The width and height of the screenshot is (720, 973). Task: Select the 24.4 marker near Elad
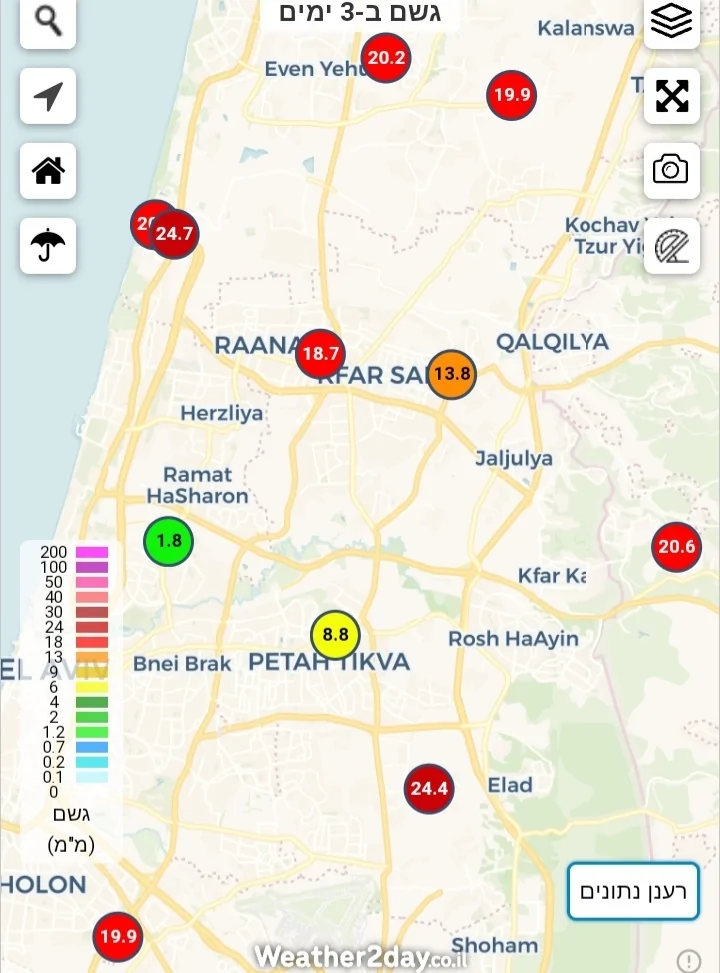point(429,789)
